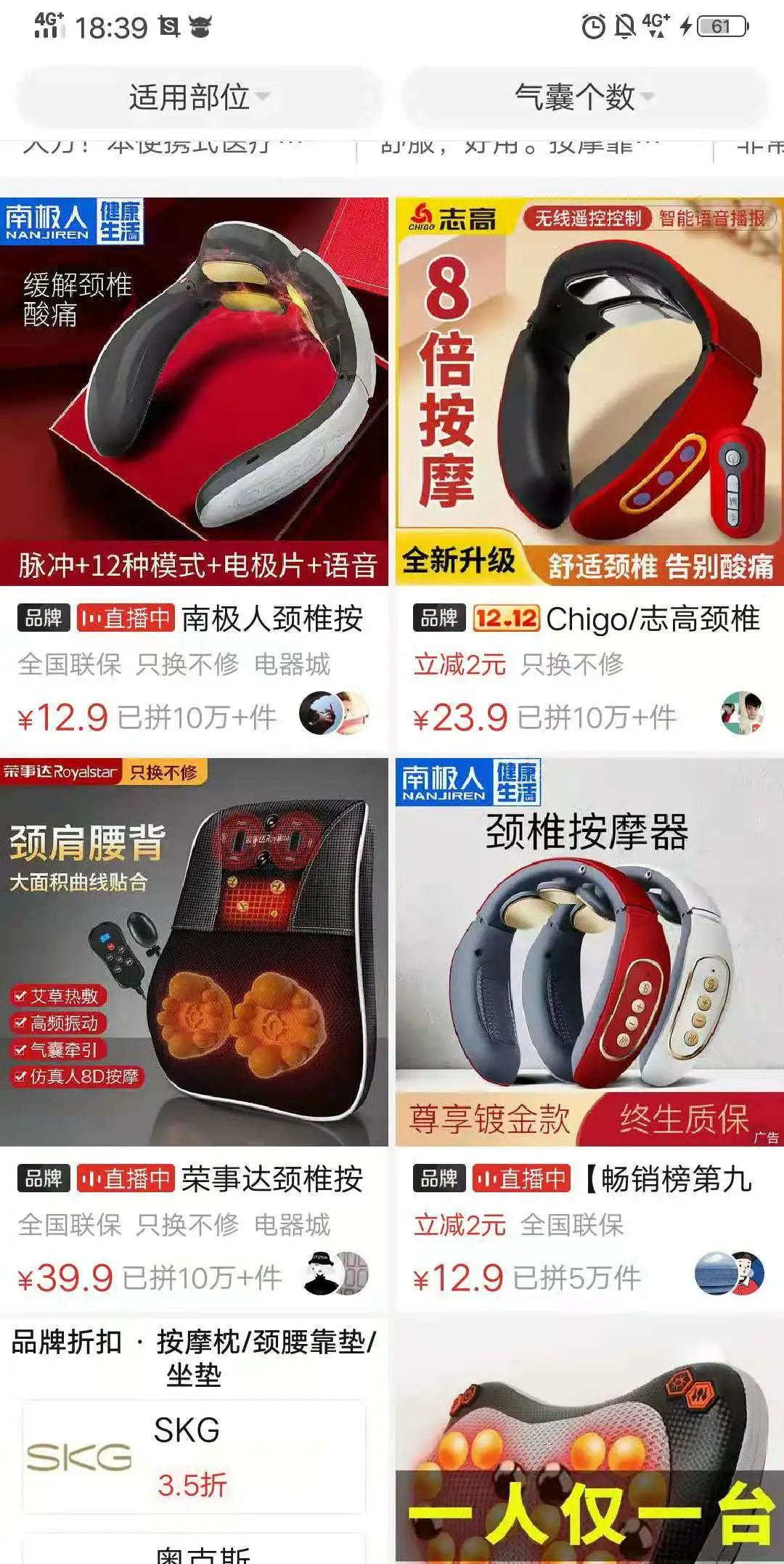Expand the 适用部位 filter dropdown

[197, 97]
